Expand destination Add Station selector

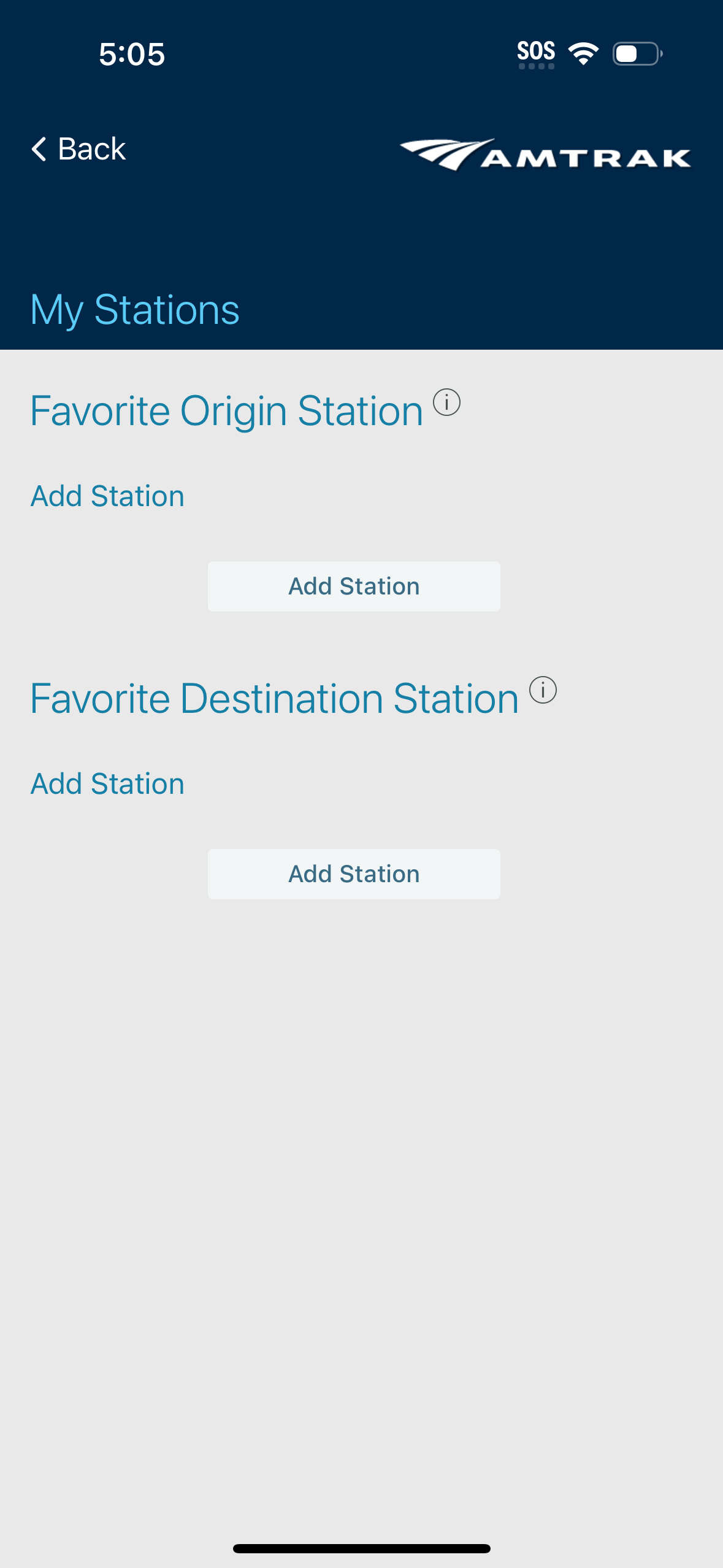pos(354,874)
